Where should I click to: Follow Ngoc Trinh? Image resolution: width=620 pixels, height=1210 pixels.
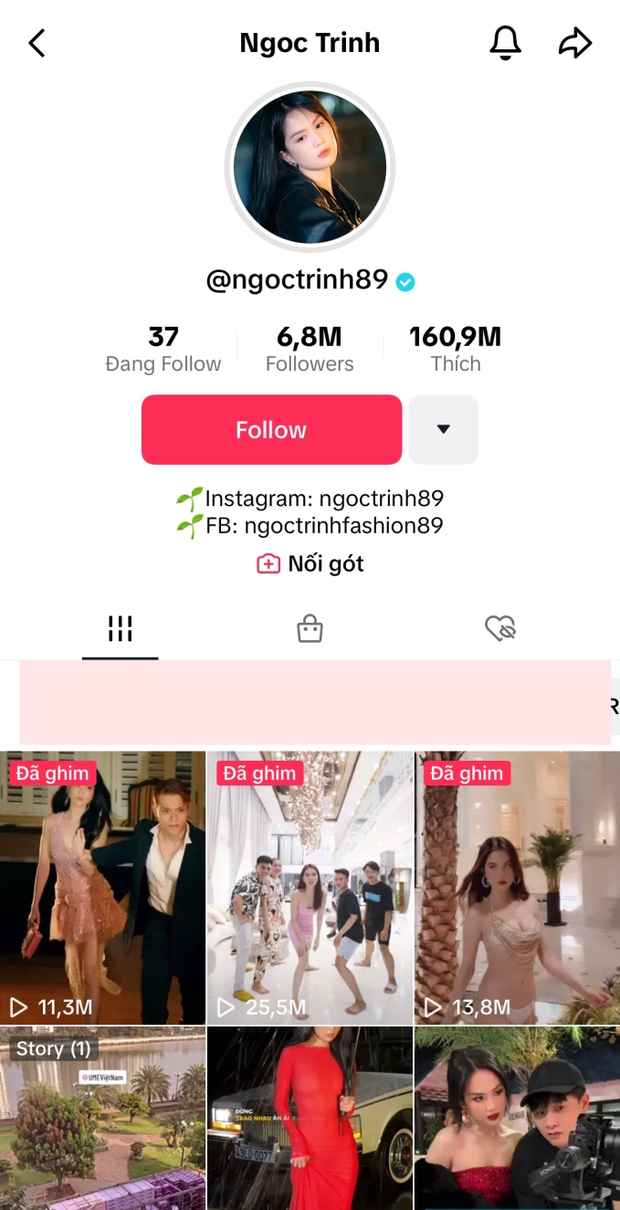[271, 430]
